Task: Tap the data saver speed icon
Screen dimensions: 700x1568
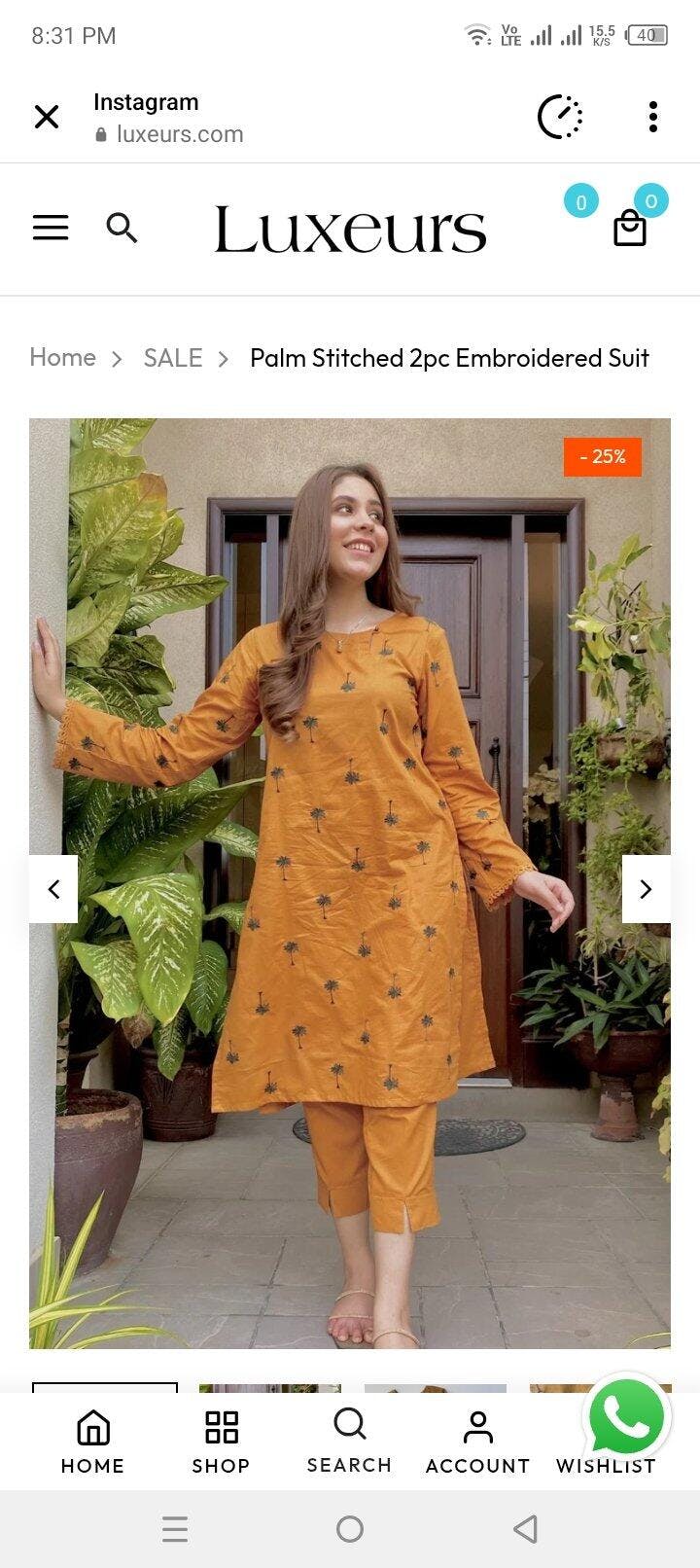Action: [x=560, y=117]
